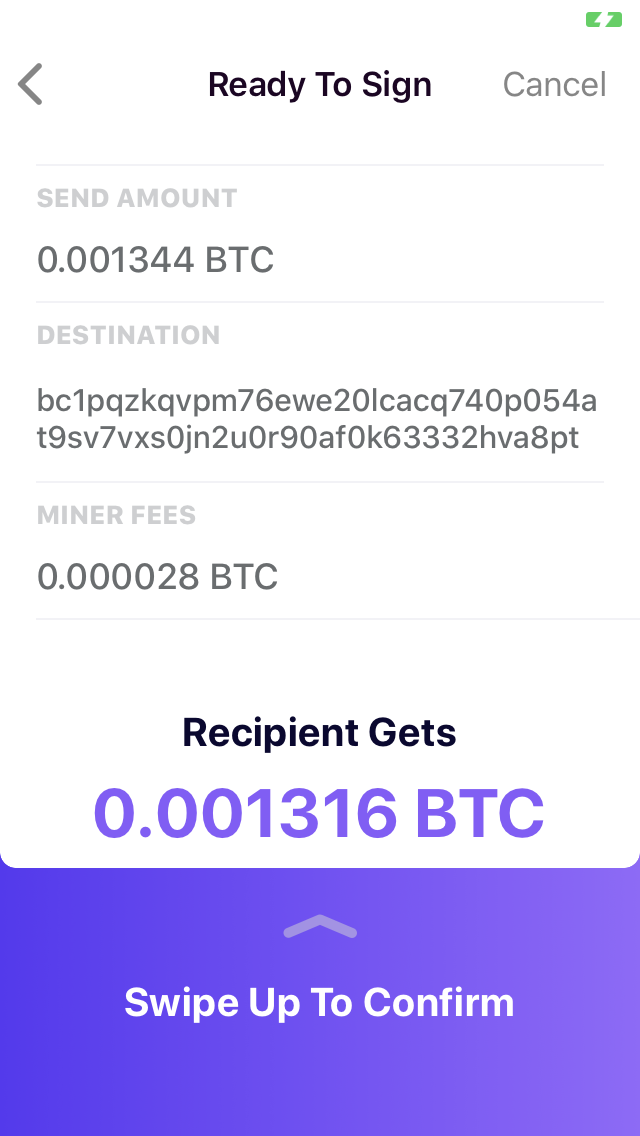
Task: Tap the Swipe Up To Confirm panel
Action: click(x=320, y=1002)
